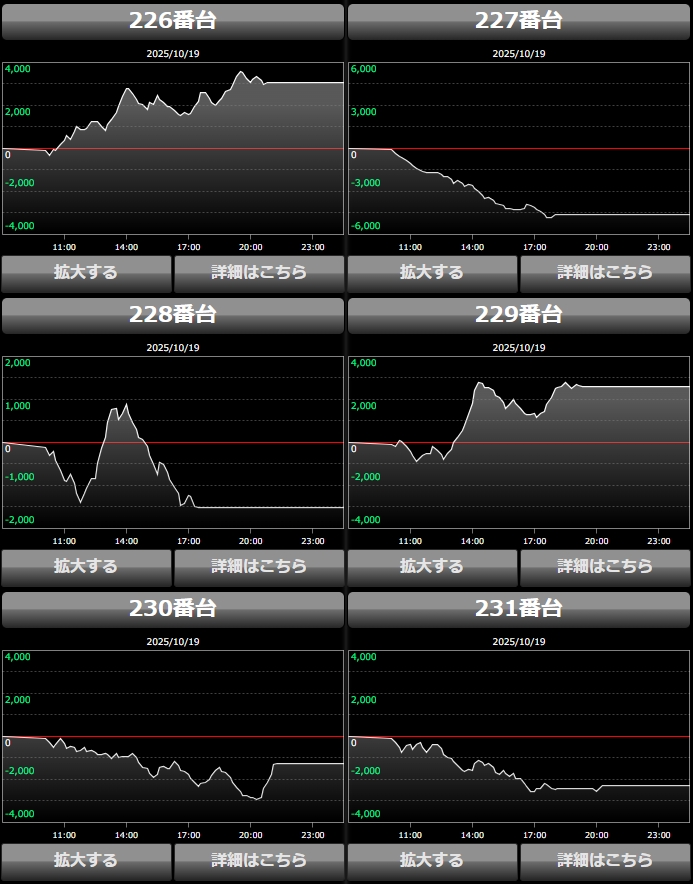Viewport: 693px width, 884px height.
Task: Open 詳細はこちら under 230番台
Action: pos(259,860)
